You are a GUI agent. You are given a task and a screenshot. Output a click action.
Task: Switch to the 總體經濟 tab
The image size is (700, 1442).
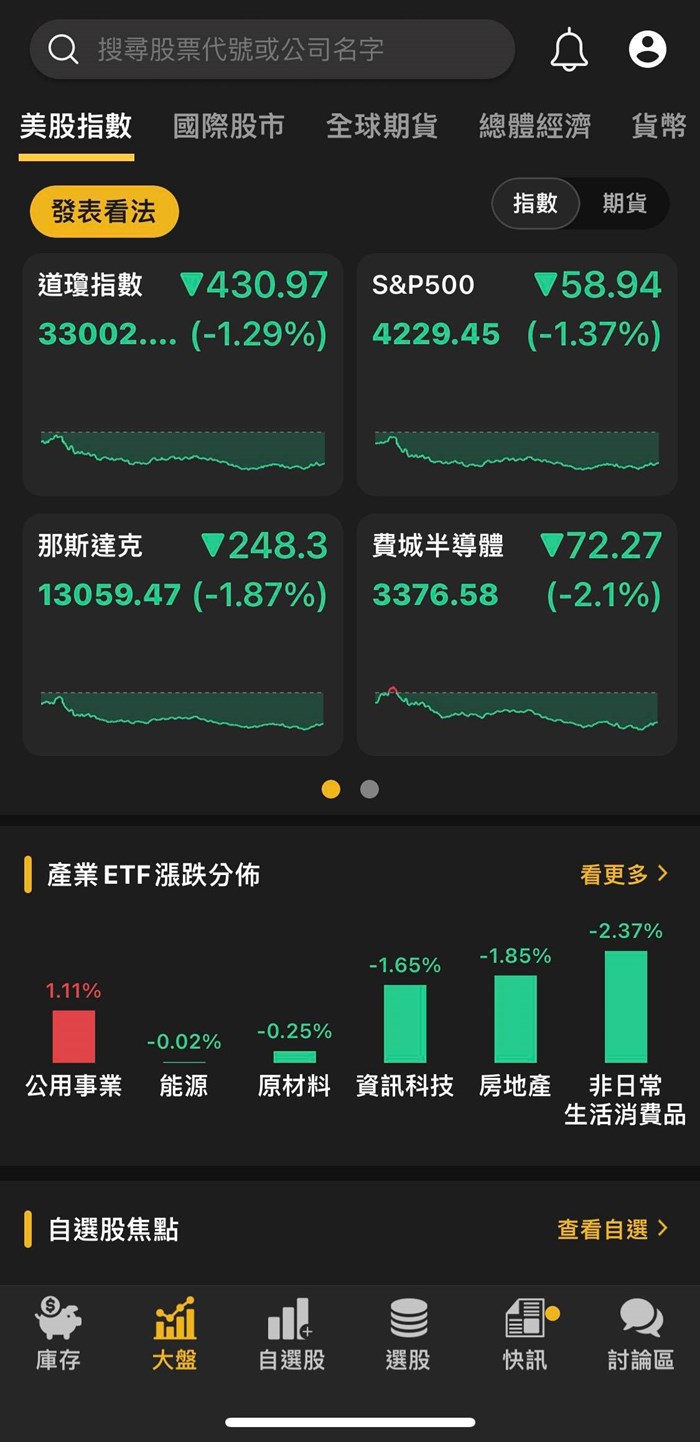[534, 126]
